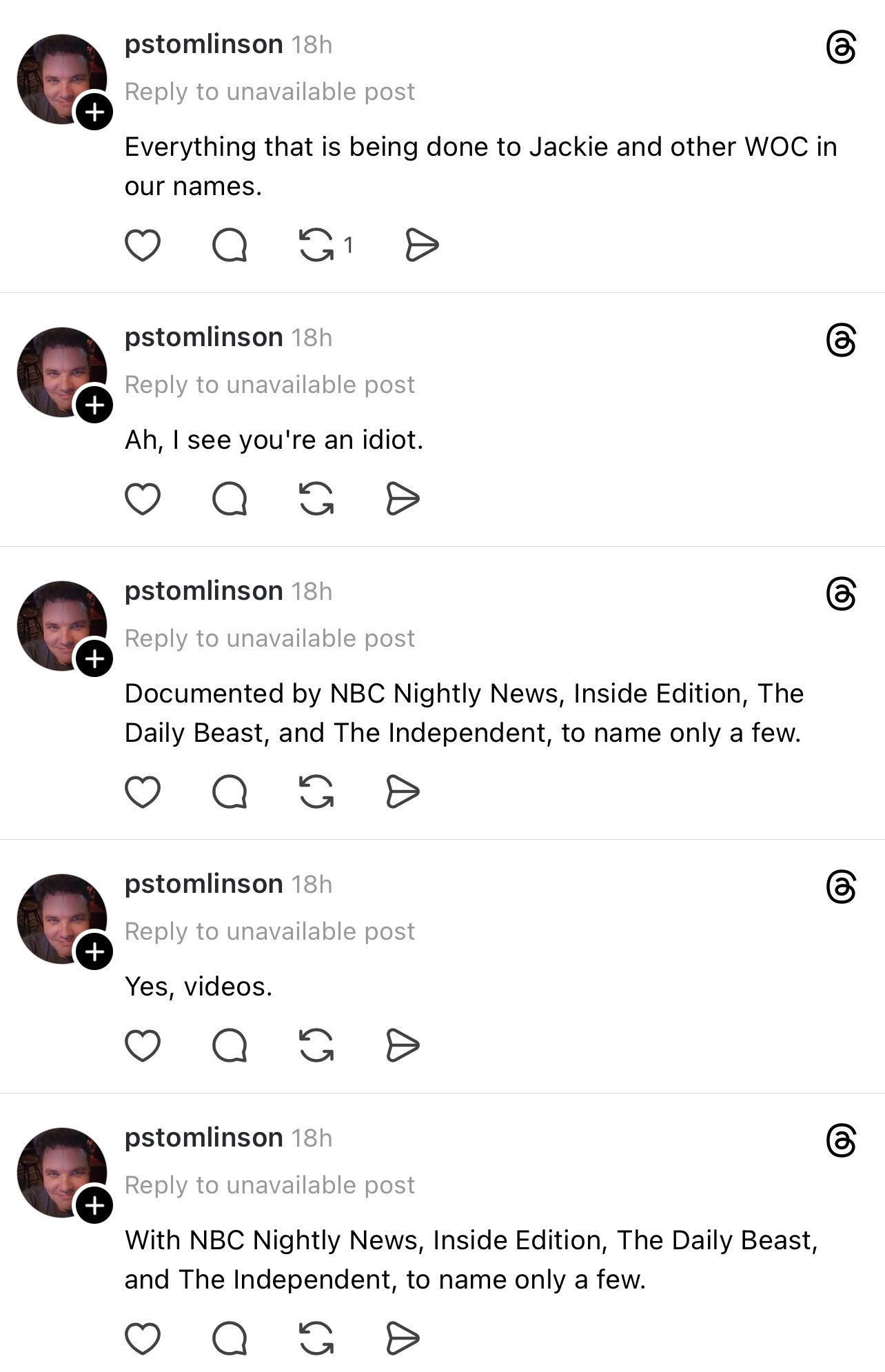Like the "With NBC Nightly News" post
This screenshot has height=1372, width=885.
pos(143,1338)
